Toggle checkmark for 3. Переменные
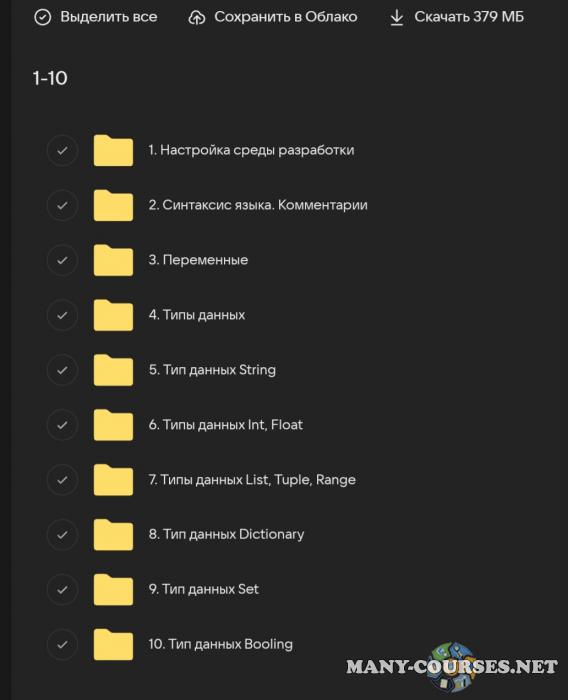 (63, 260)
